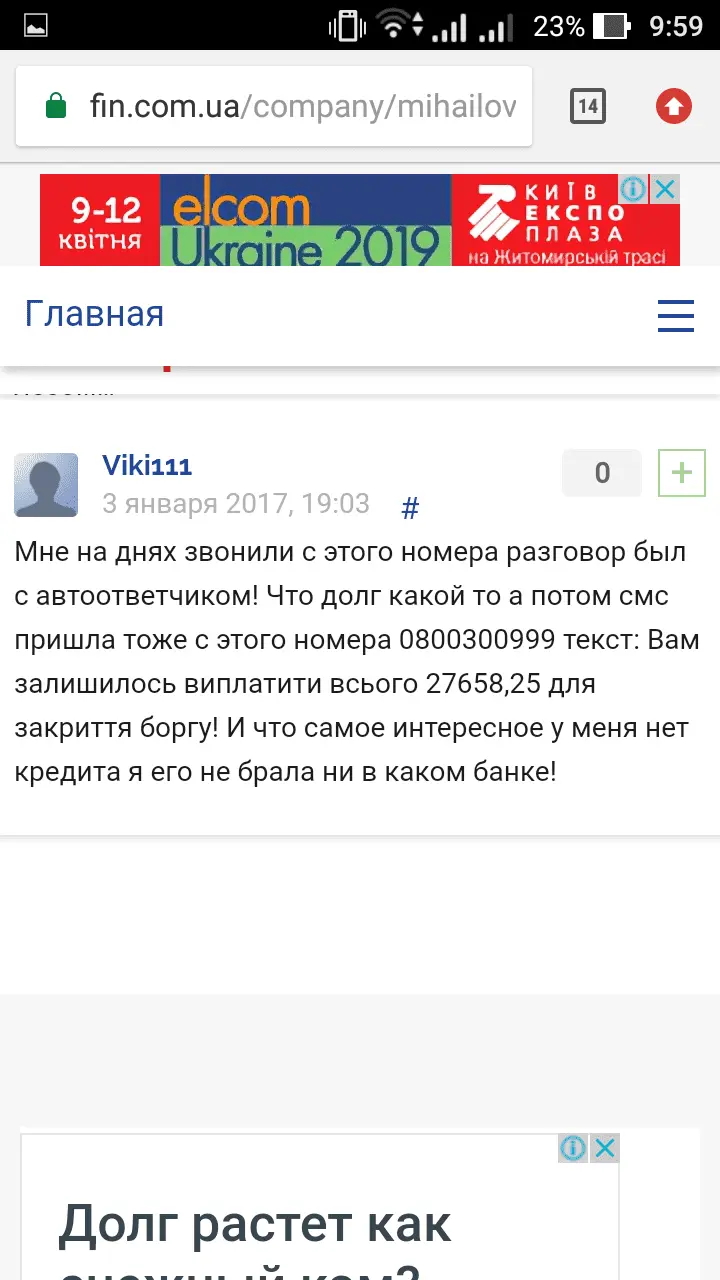
Task: Open the hamburger menu
Action: pyautogui.click(x=676, y=316)
